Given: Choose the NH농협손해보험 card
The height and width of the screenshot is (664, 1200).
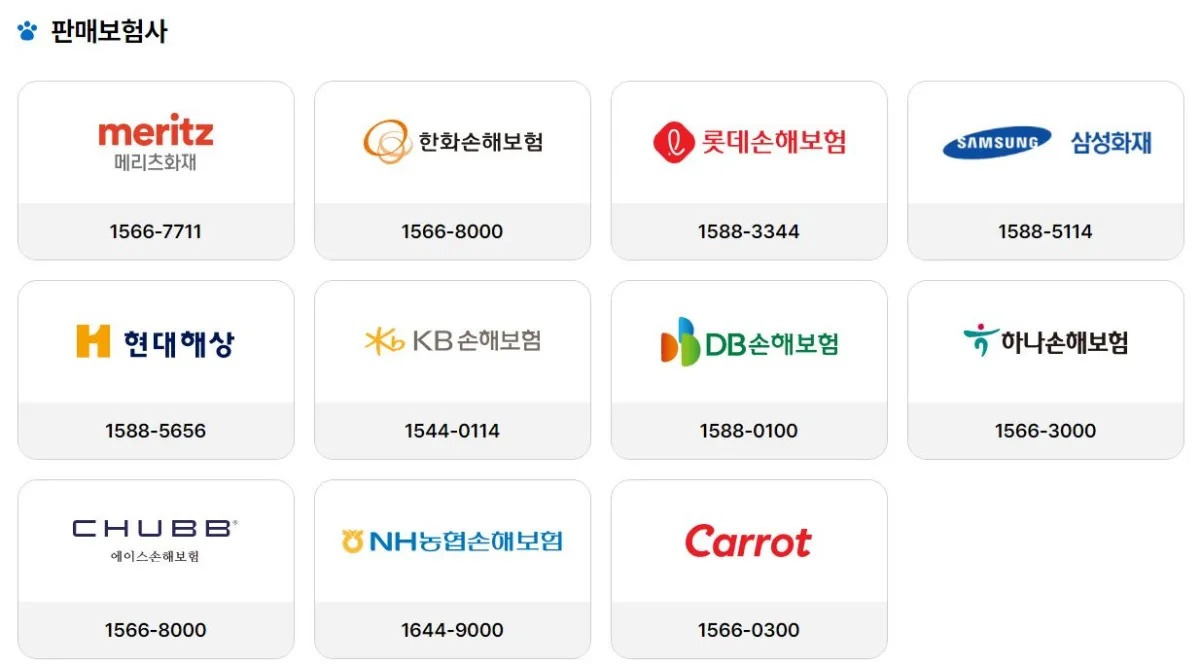Looking at the screenshot, I should coord(452,569).
